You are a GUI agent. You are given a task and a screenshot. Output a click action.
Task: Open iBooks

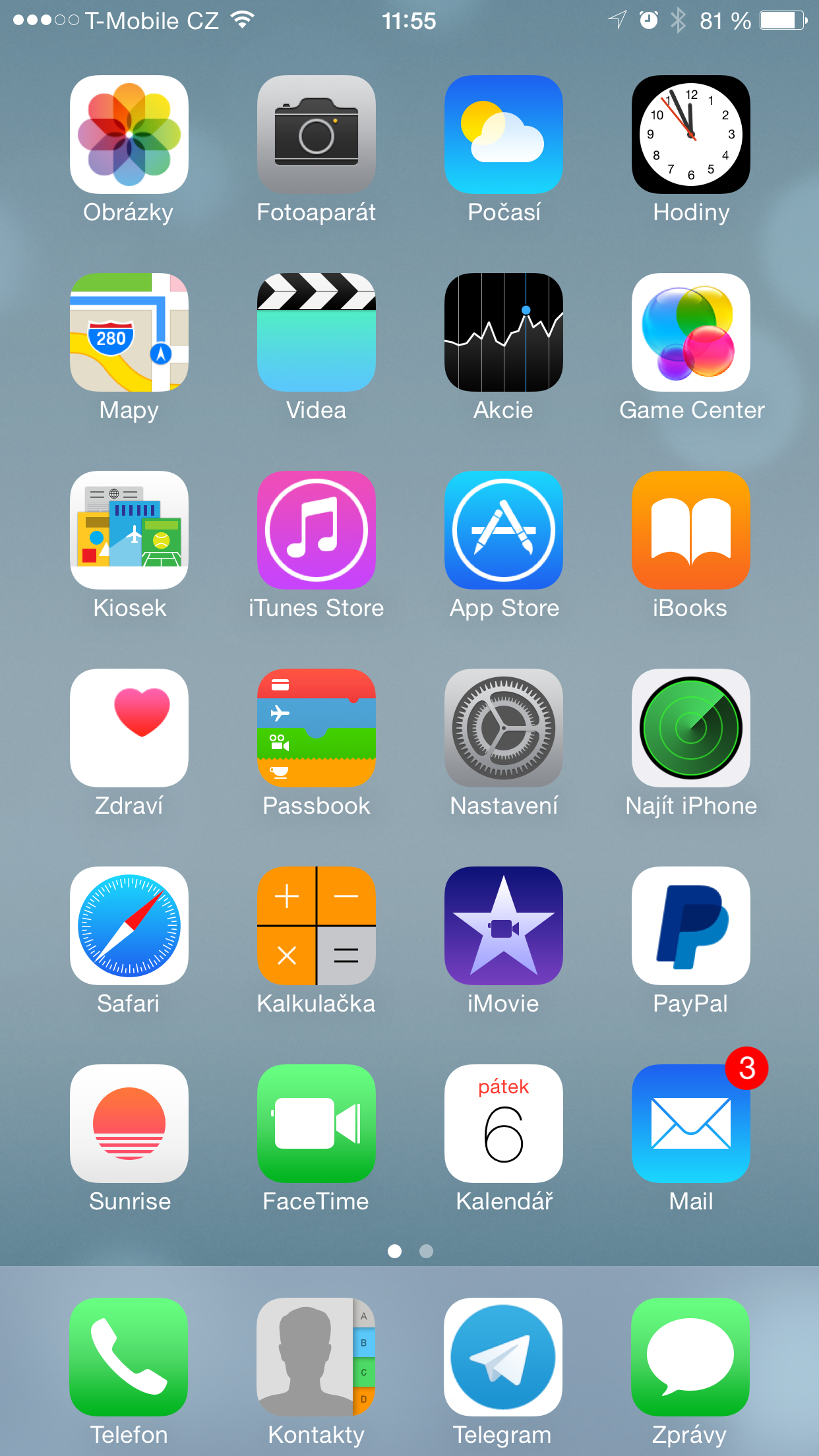pyautogui.click(x=691, y=530)
